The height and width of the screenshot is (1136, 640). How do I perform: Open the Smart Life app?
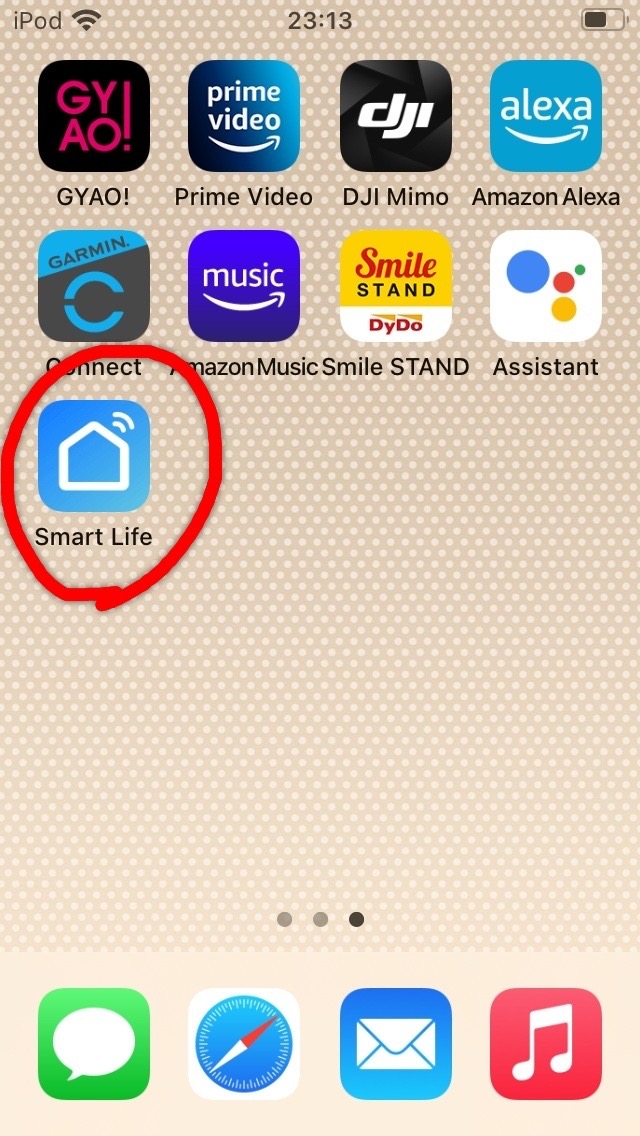[94, 456]
